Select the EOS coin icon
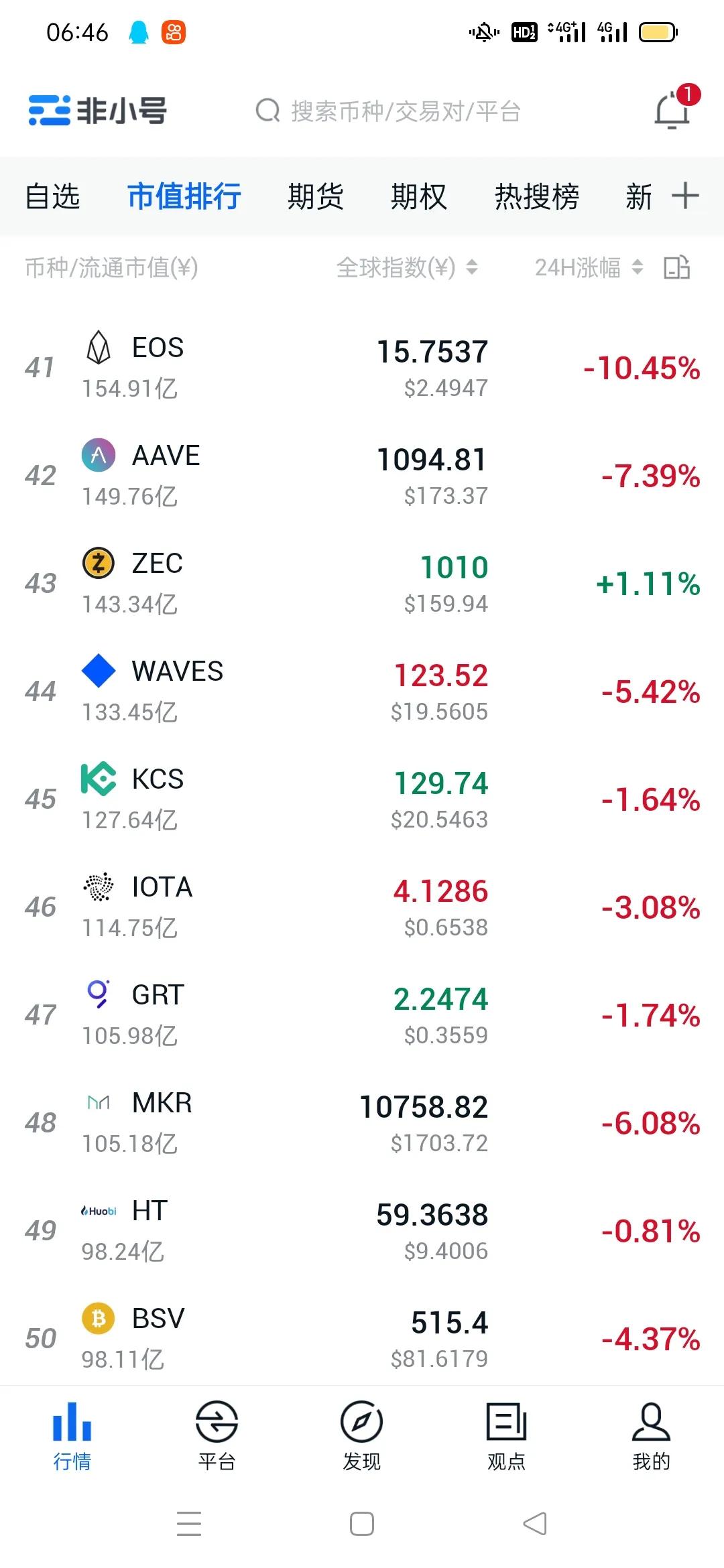The width and height of the screenshot is (724, 1568). click(x=99, y=348)
